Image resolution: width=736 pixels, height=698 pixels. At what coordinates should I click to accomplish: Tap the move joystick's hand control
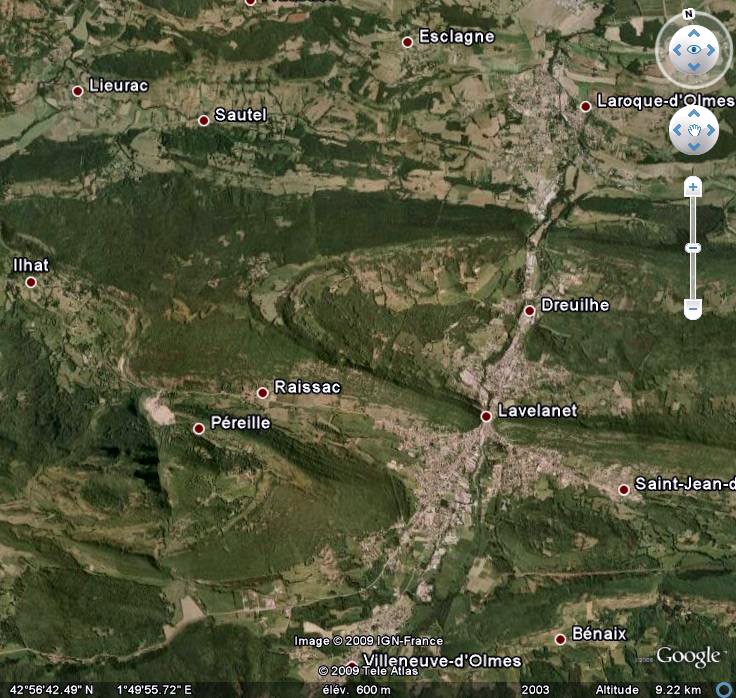click(693, 130)
